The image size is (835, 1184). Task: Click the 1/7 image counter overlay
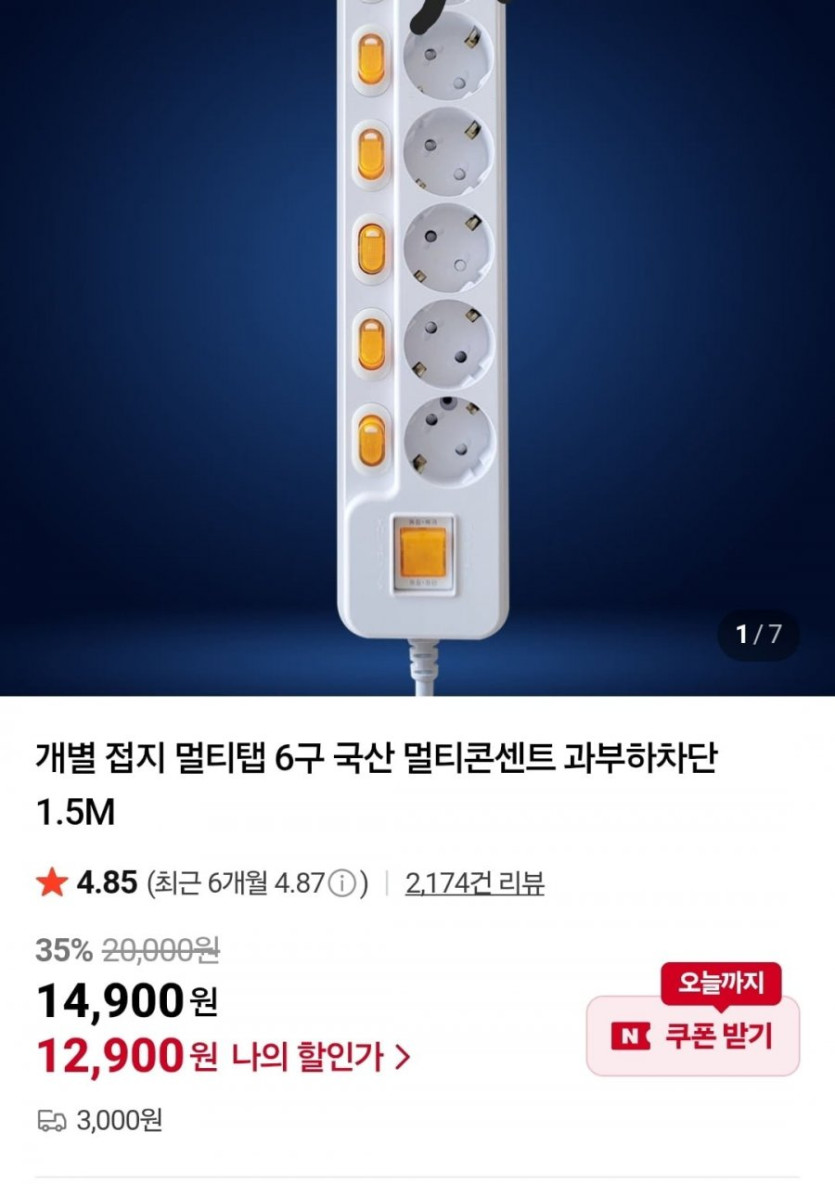pos(757,631)
